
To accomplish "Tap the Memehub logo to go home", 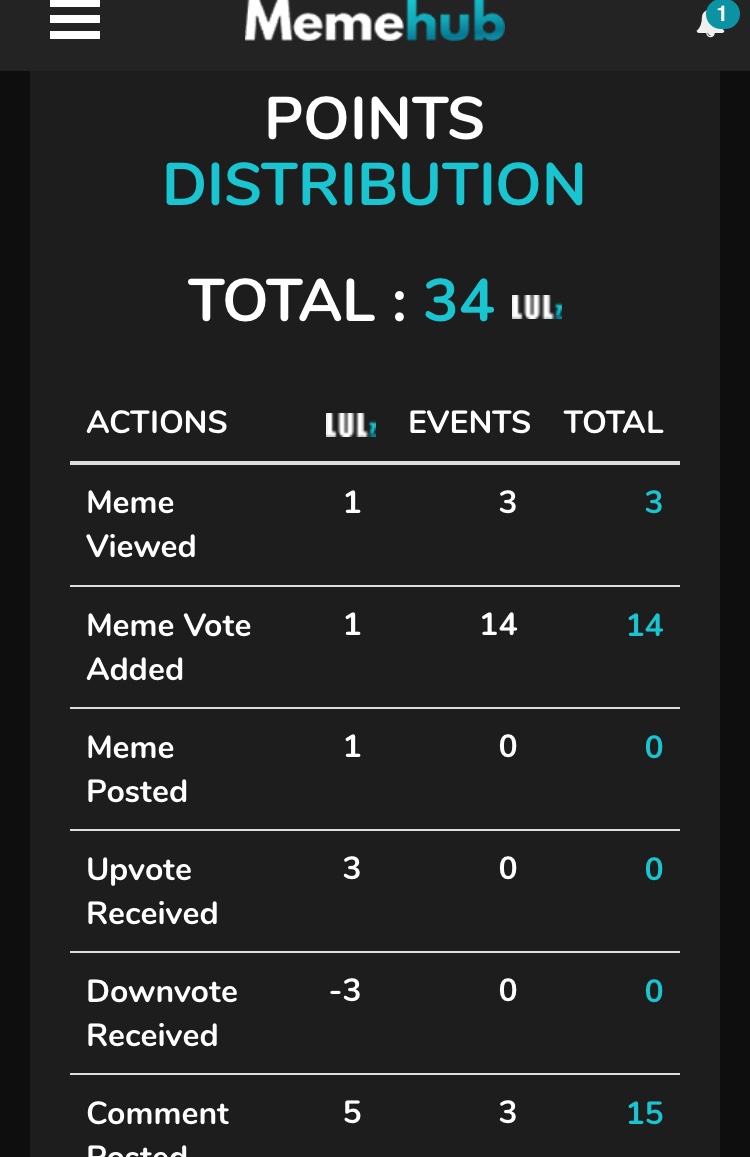I will [x=375, y=22].
